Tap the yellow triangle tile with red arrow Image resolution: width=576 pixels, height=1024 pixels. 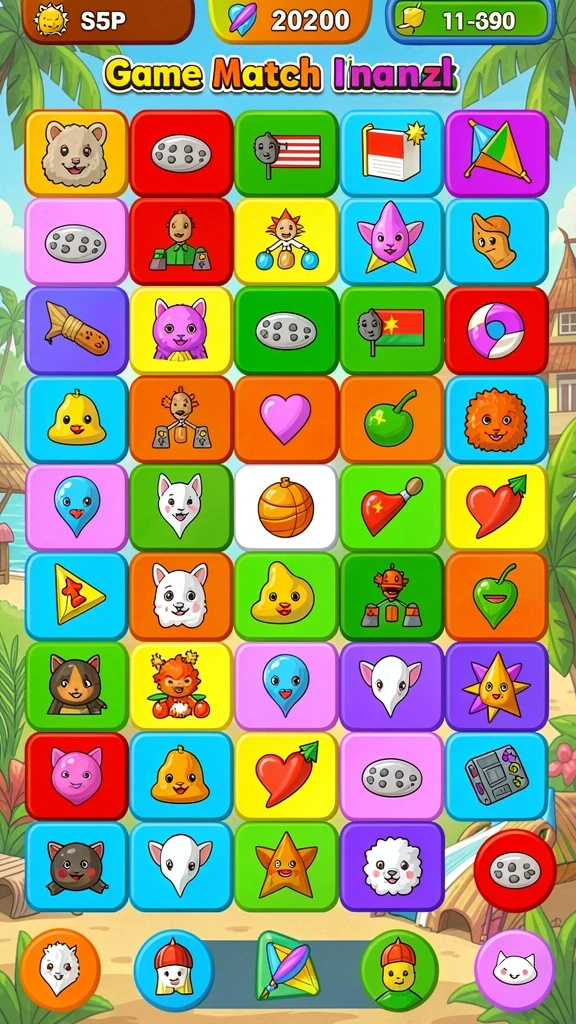coord(76,596)
